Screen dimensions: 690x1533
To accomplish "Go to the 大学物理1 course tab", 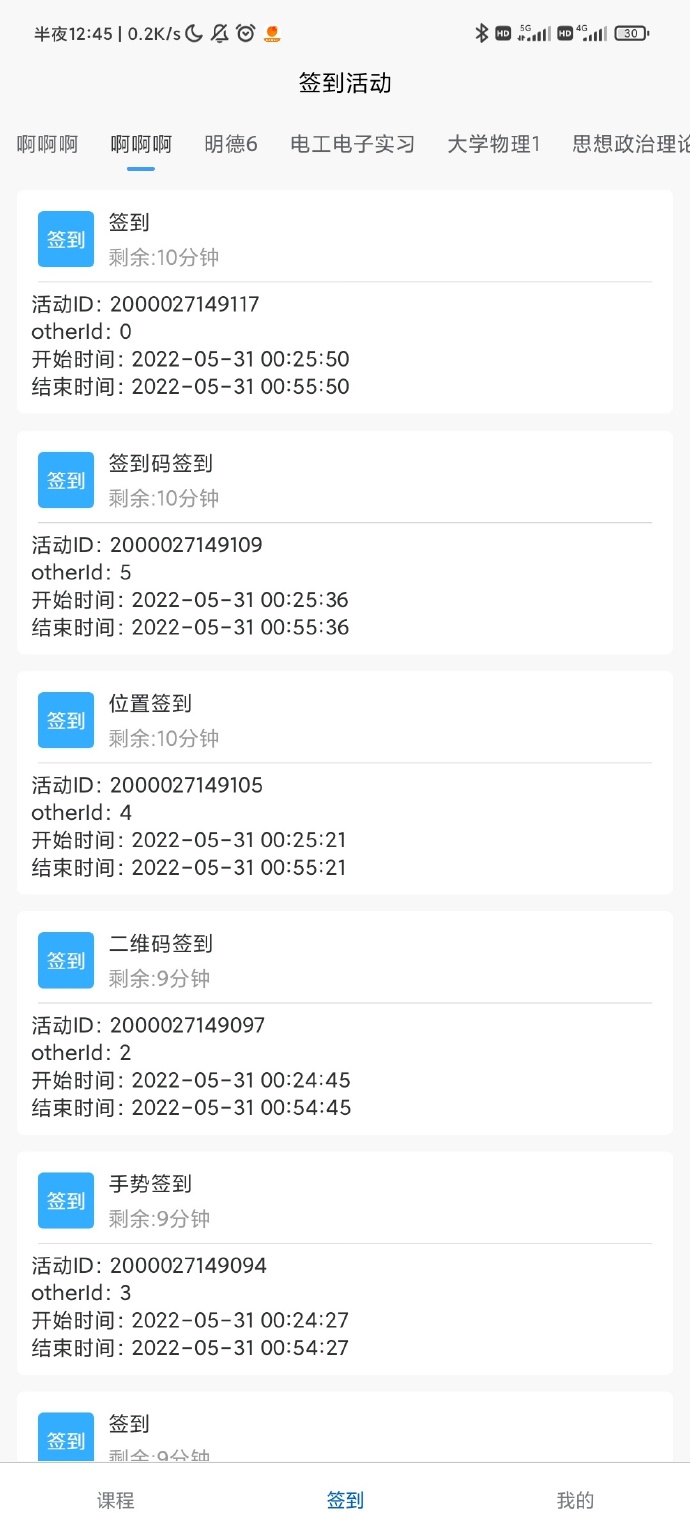I will click(x=493, y=144).
